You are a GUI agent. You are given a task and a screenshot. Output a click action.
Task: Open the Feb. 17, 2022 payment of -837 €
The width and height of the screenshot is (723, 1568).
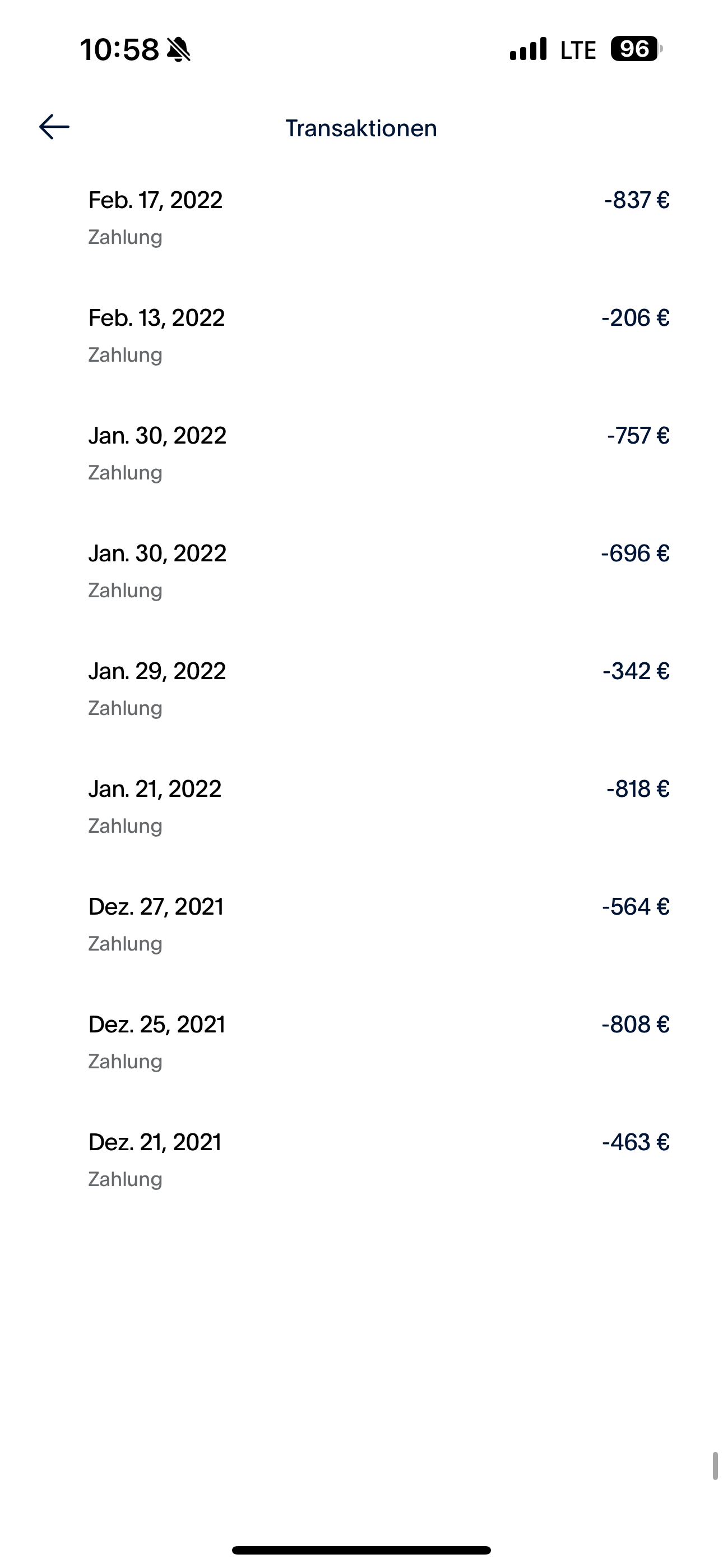click(361, 216)
